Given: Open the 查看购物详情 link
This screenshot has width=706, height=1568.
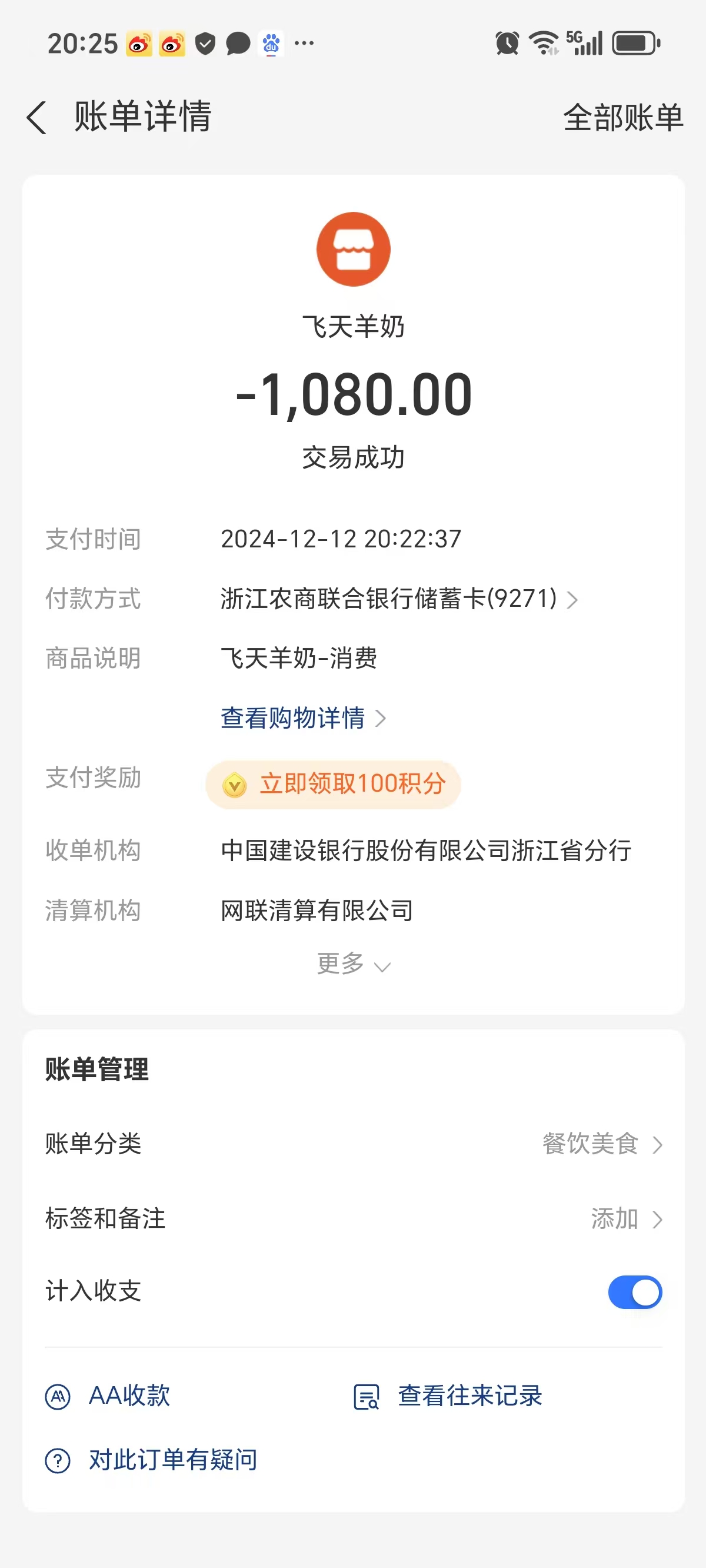Looking at the screenshot, I should (x=303, y=718).
